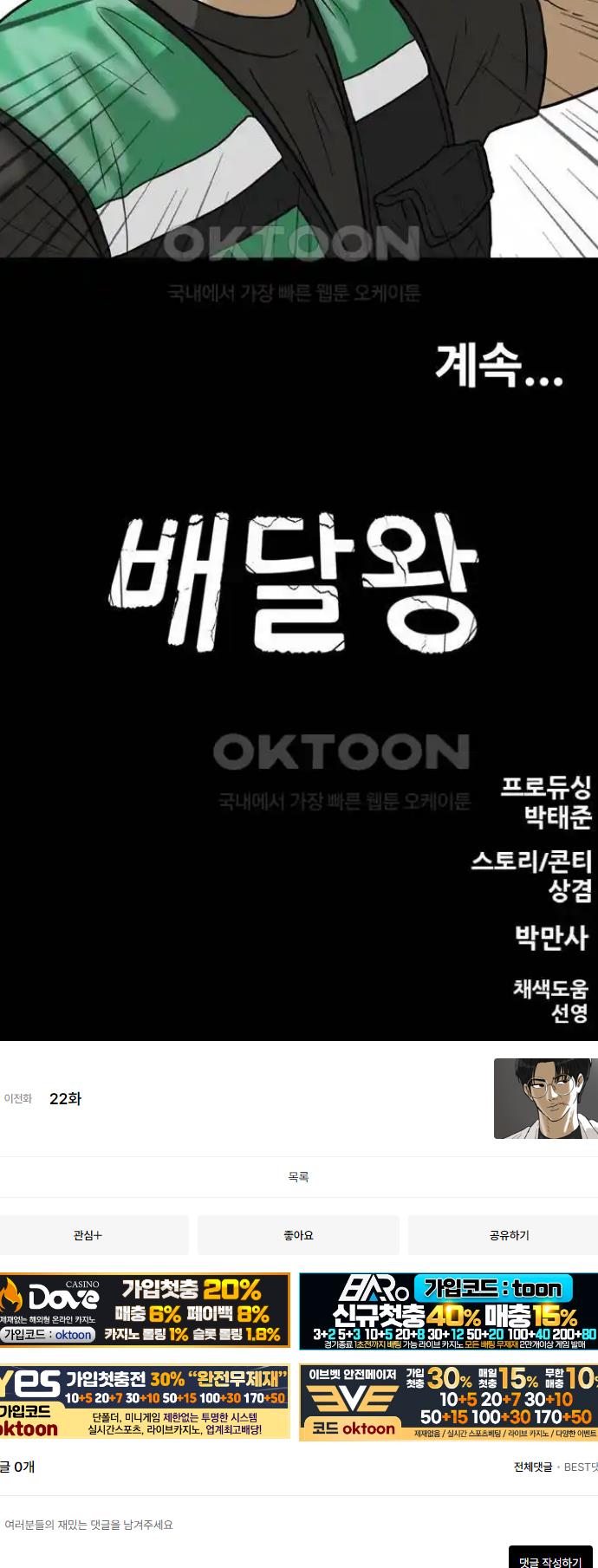The width and height of the screenshot is (598, 1568).
Task: Open the episode list 목록
Action: [x=298, y=1177]
